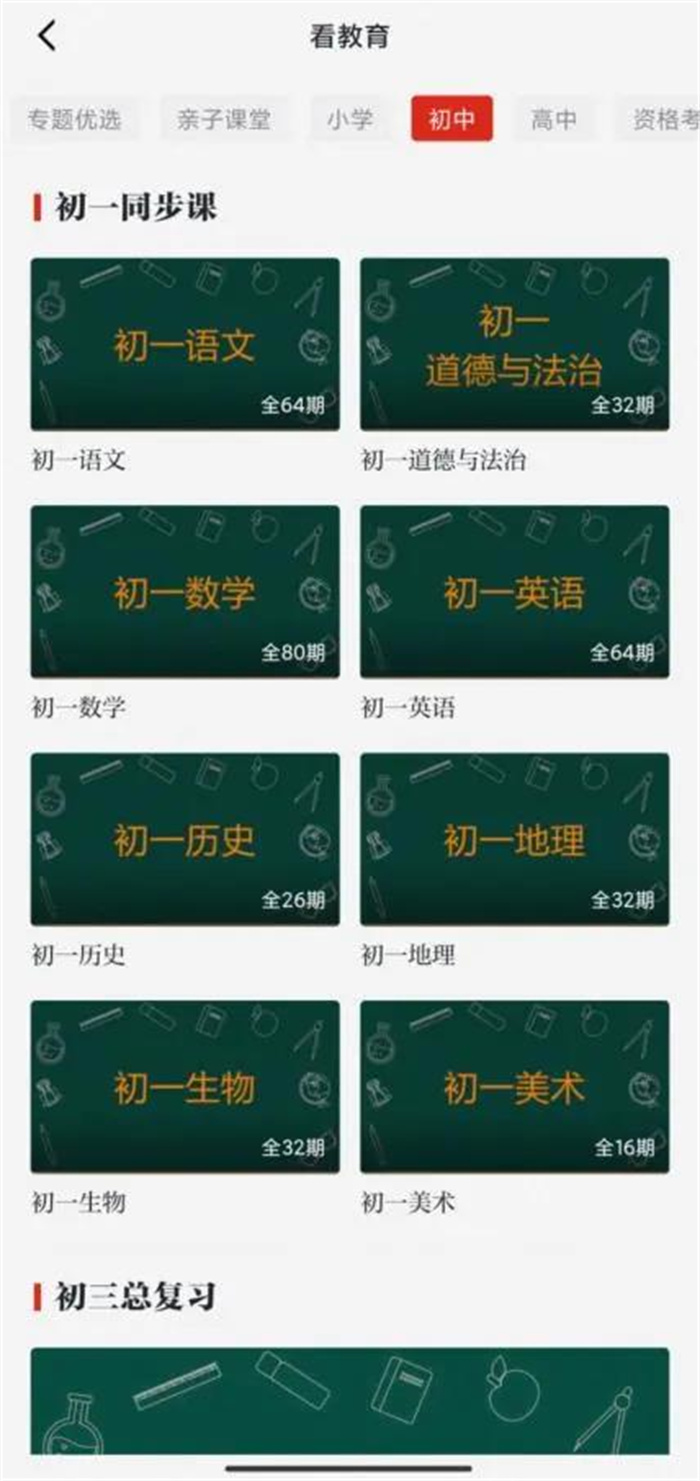This screenshot has height=1481, width=700.
Task: Open the 初一语文 course card
Action: point(185,345)
